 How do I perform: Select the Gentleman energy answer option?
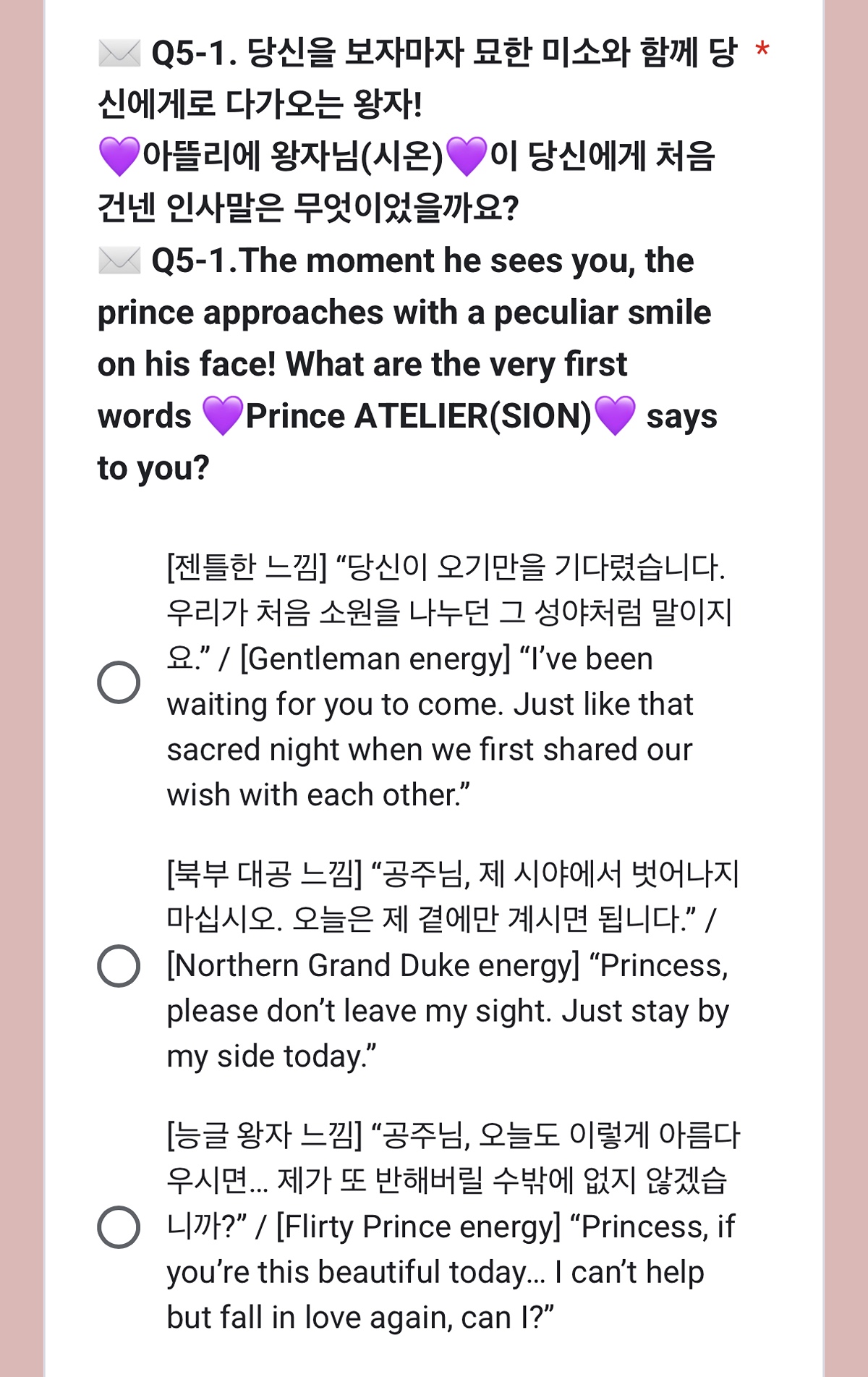(x=119, y=682)
